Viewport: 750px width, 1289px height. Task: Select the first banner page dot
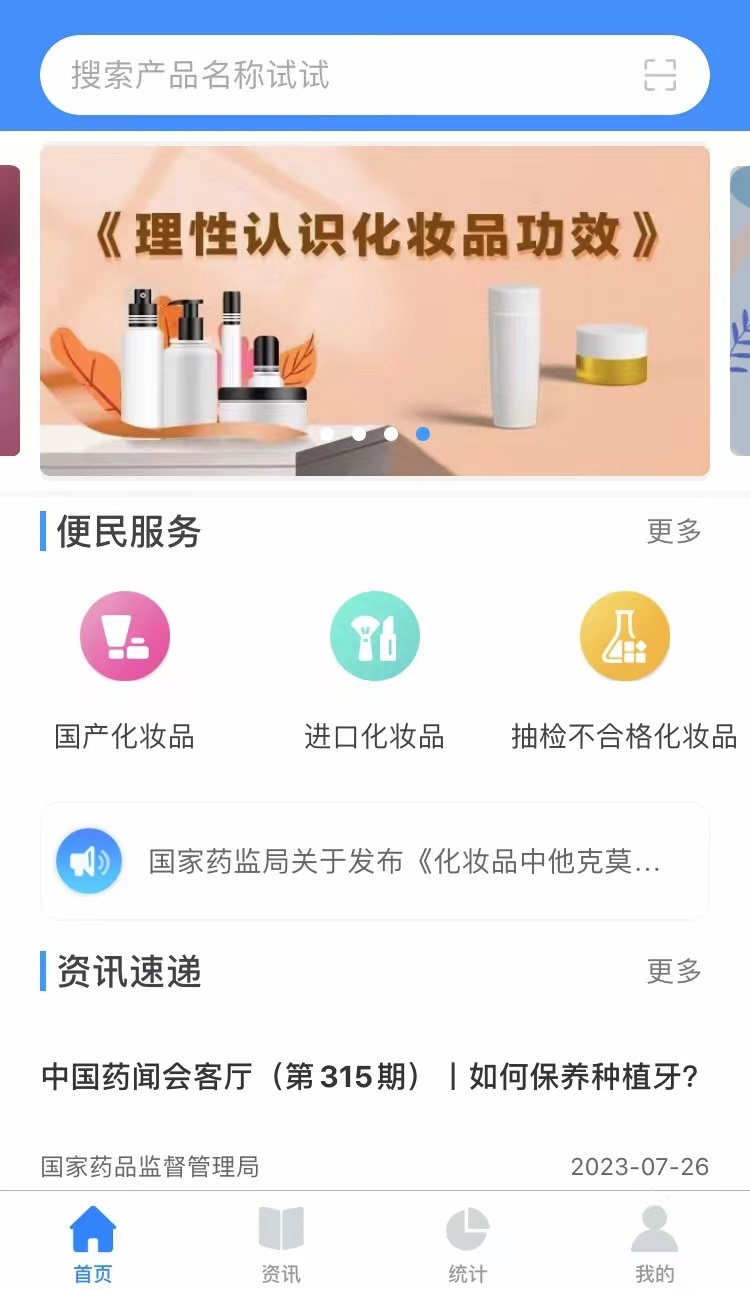pyautogui.click(x=327, y=434)
